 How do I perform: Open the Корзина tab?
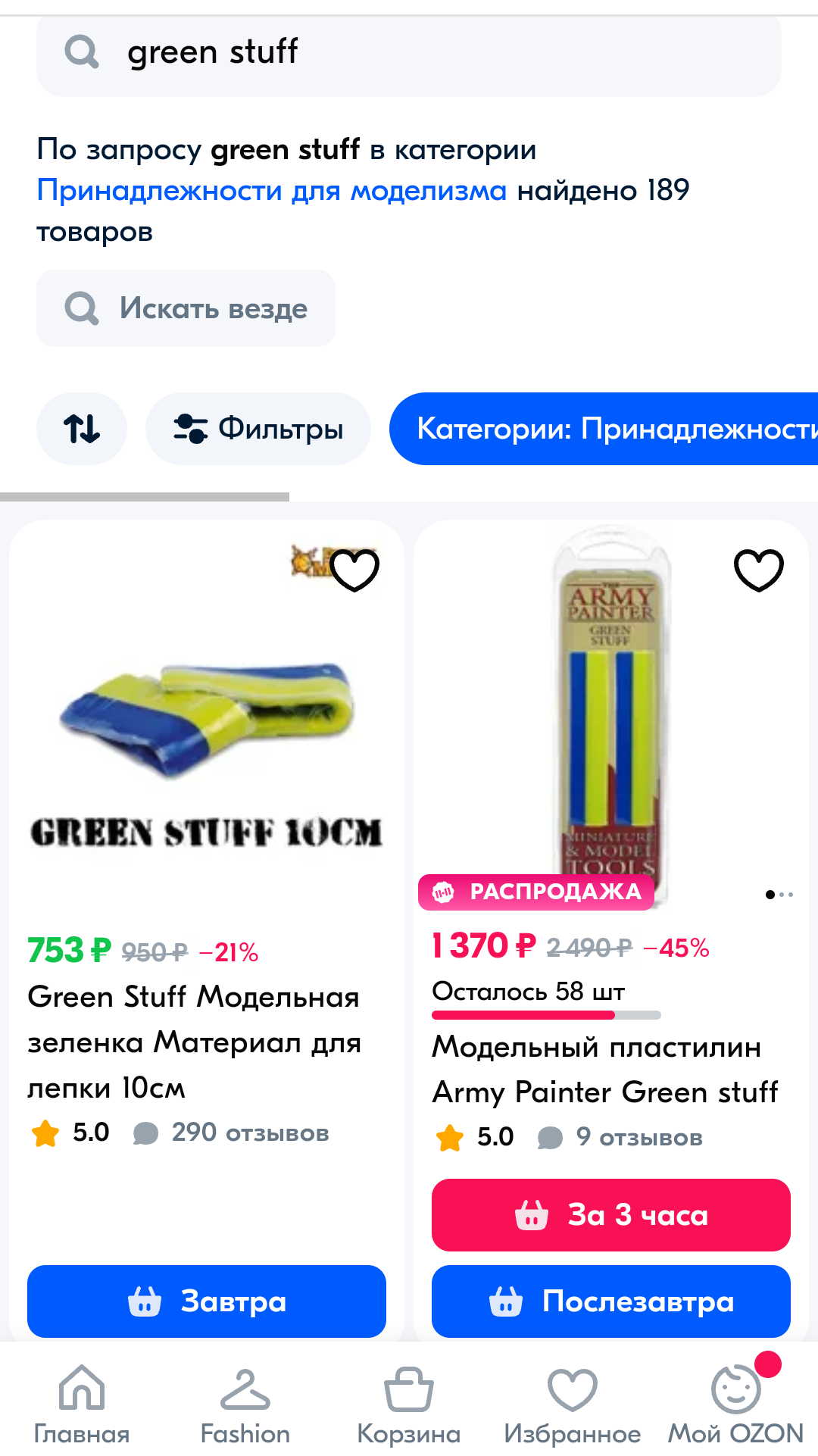pyautogui.click(x=409, y=1406)
